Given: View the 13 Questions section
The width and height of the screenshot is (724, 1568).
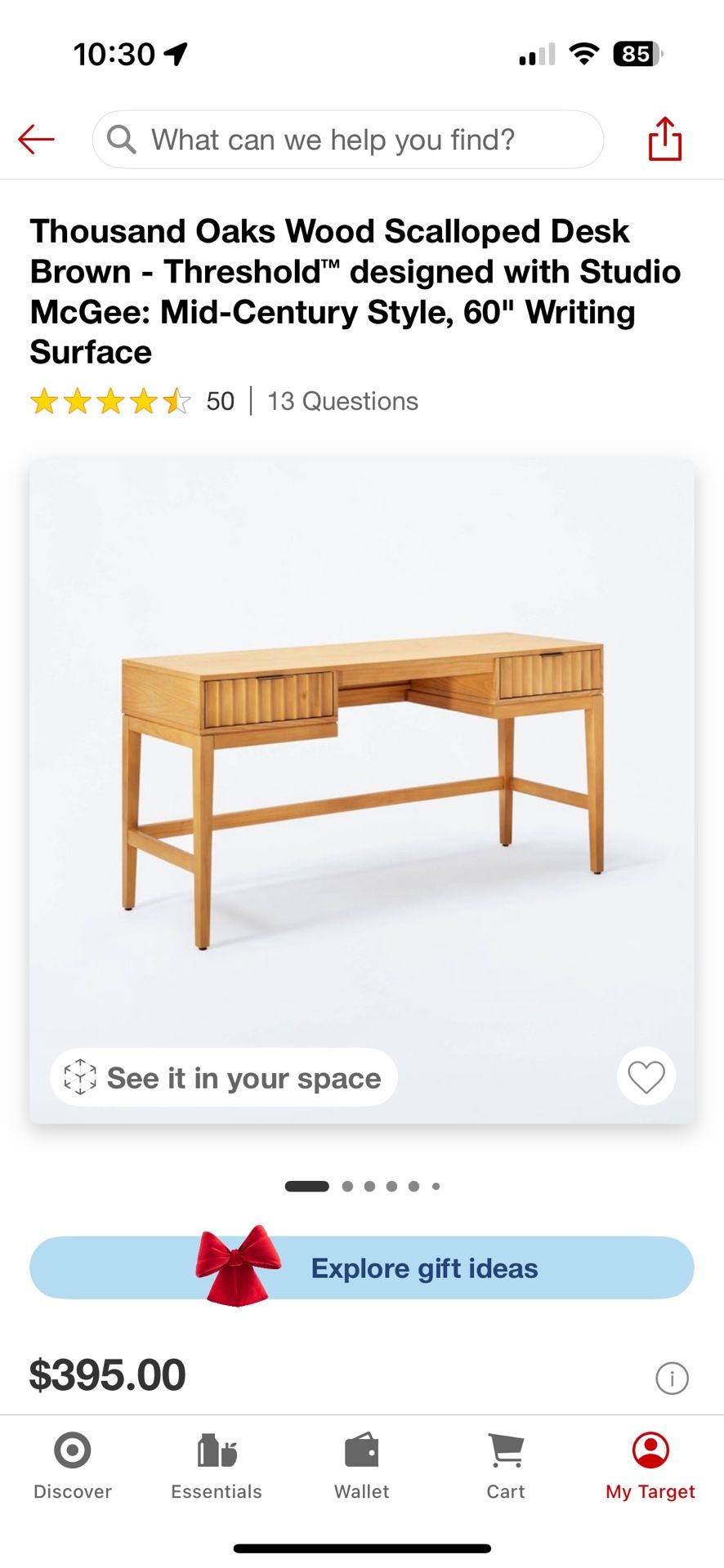Looking at the screenshot, I should pyautogui.click(x=342, y=401).
